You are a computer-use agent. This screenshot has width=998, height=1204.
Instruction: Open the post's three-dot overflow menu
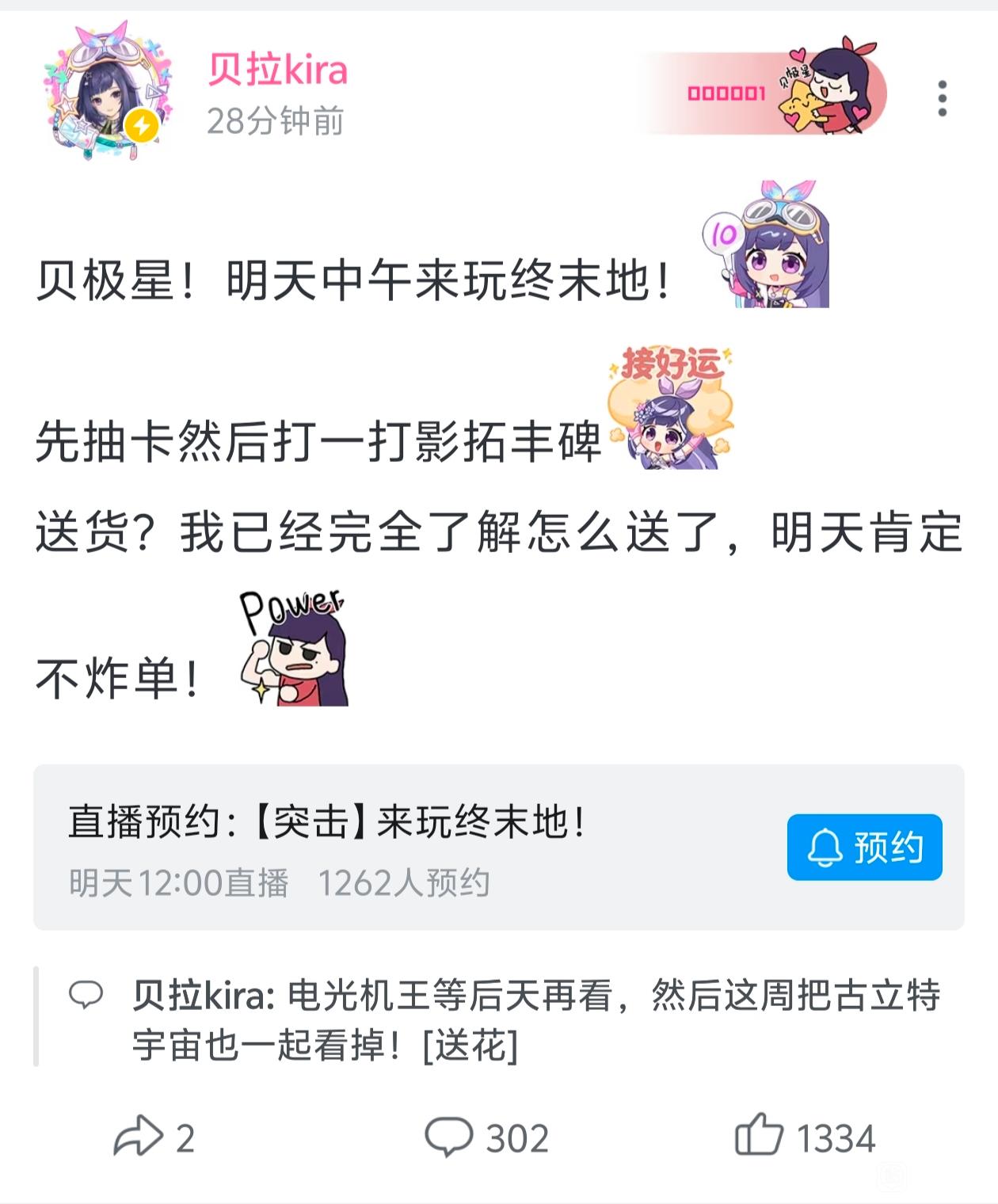(942, 98)
